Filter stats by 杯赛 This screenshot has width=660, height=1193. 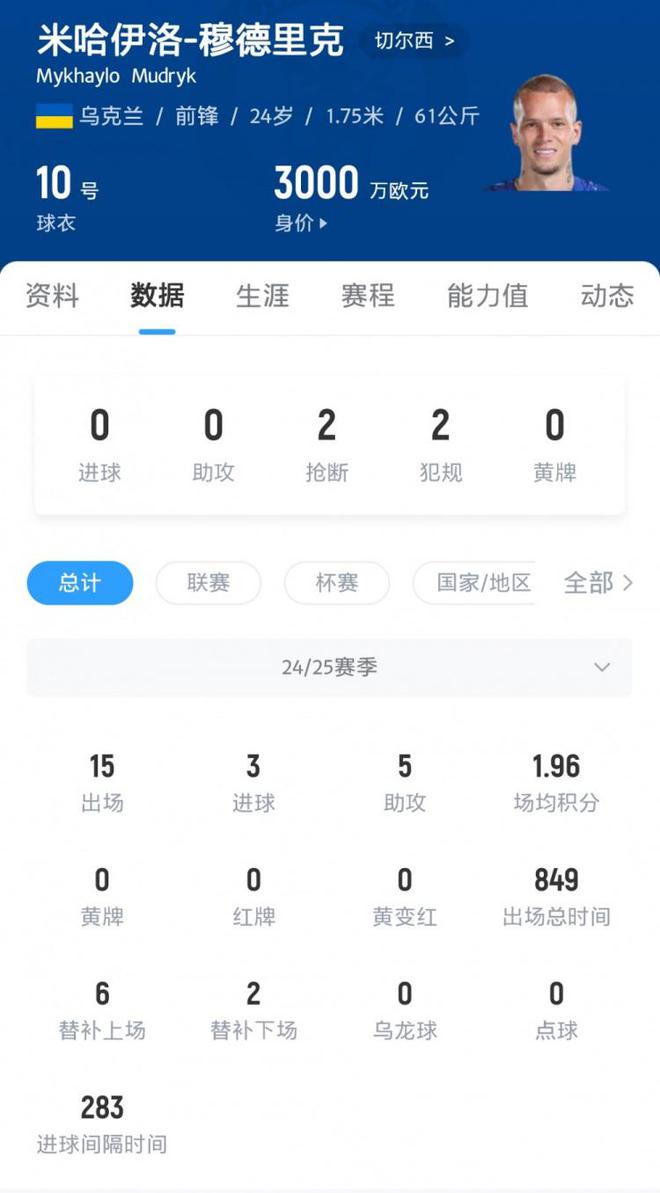pyautogui.click(x=337, y=583)
